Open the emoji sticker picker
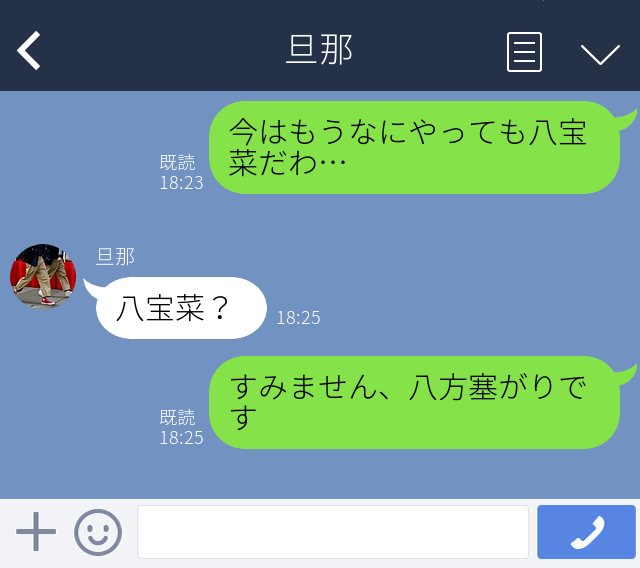 tap(97, 532)
